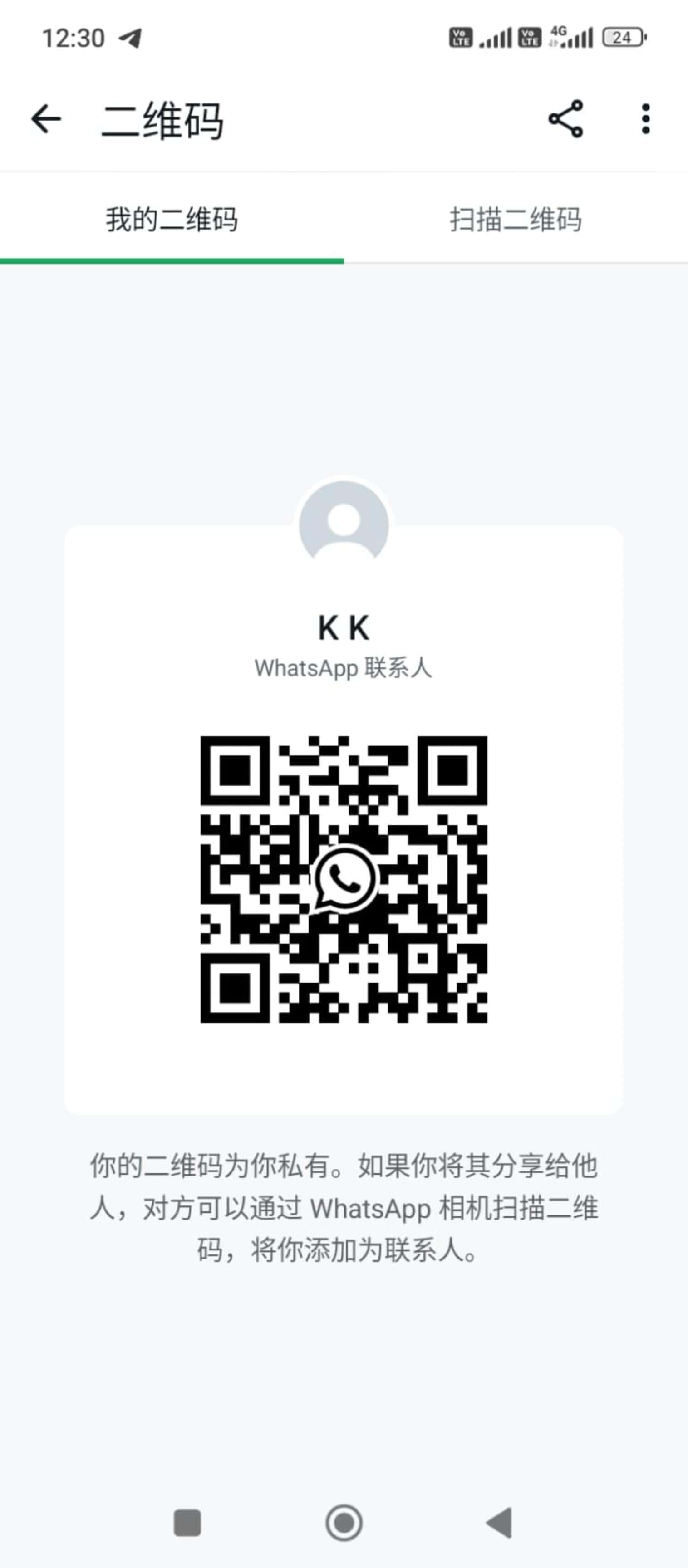
Task: Open the three-dot overflow menu
Action: pos(645,119)
